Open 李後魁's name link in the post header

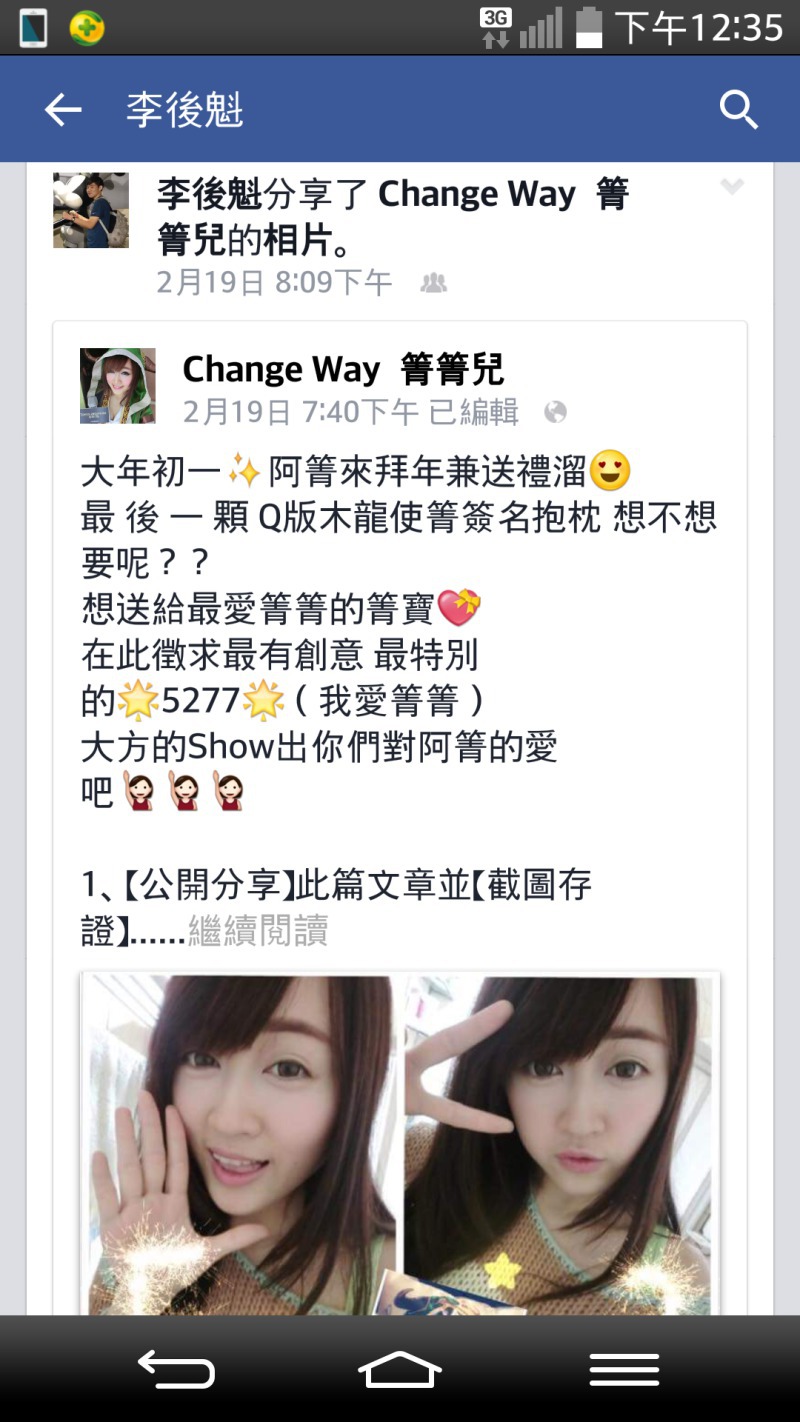click(209, 194)
